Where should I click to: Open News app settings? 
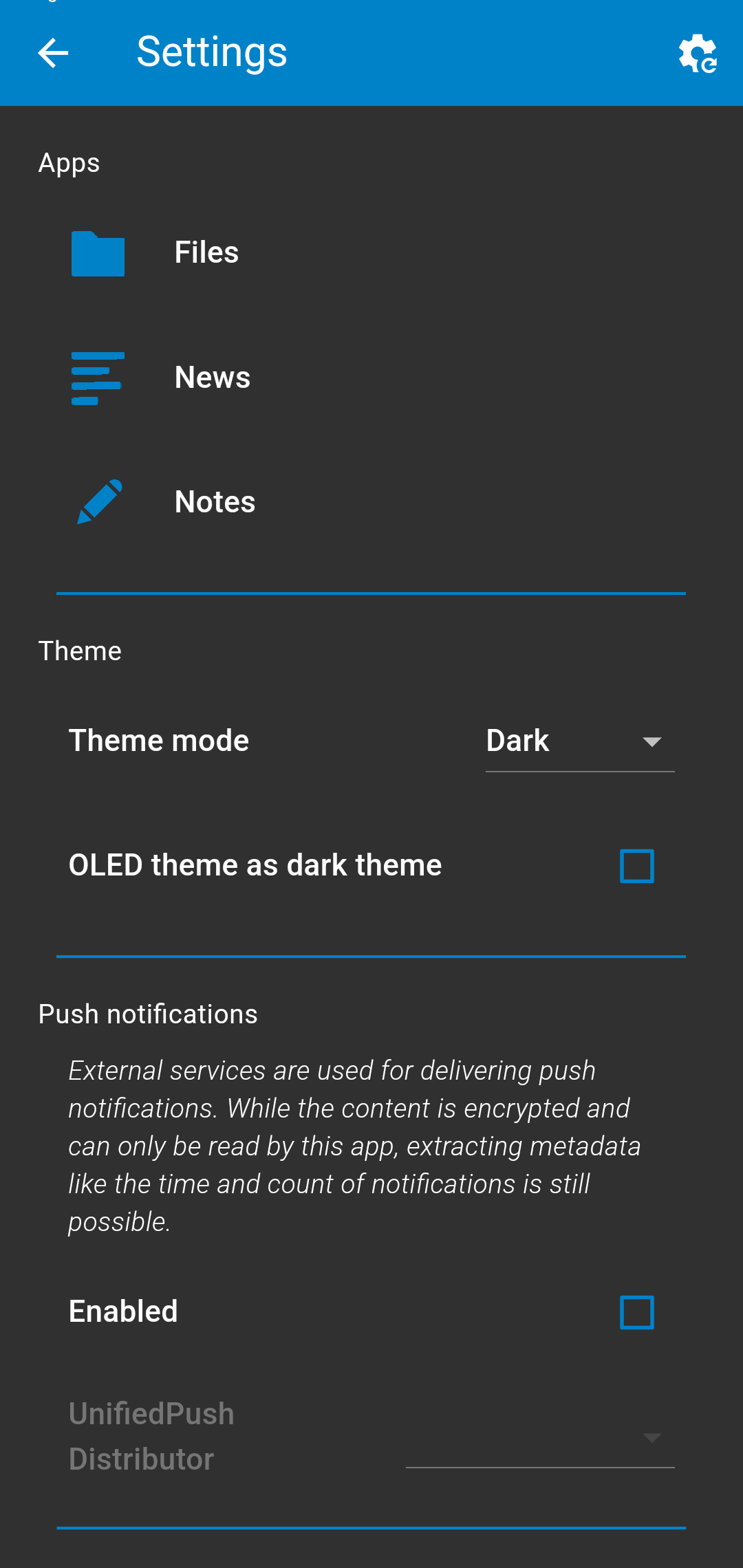point(371,378)
